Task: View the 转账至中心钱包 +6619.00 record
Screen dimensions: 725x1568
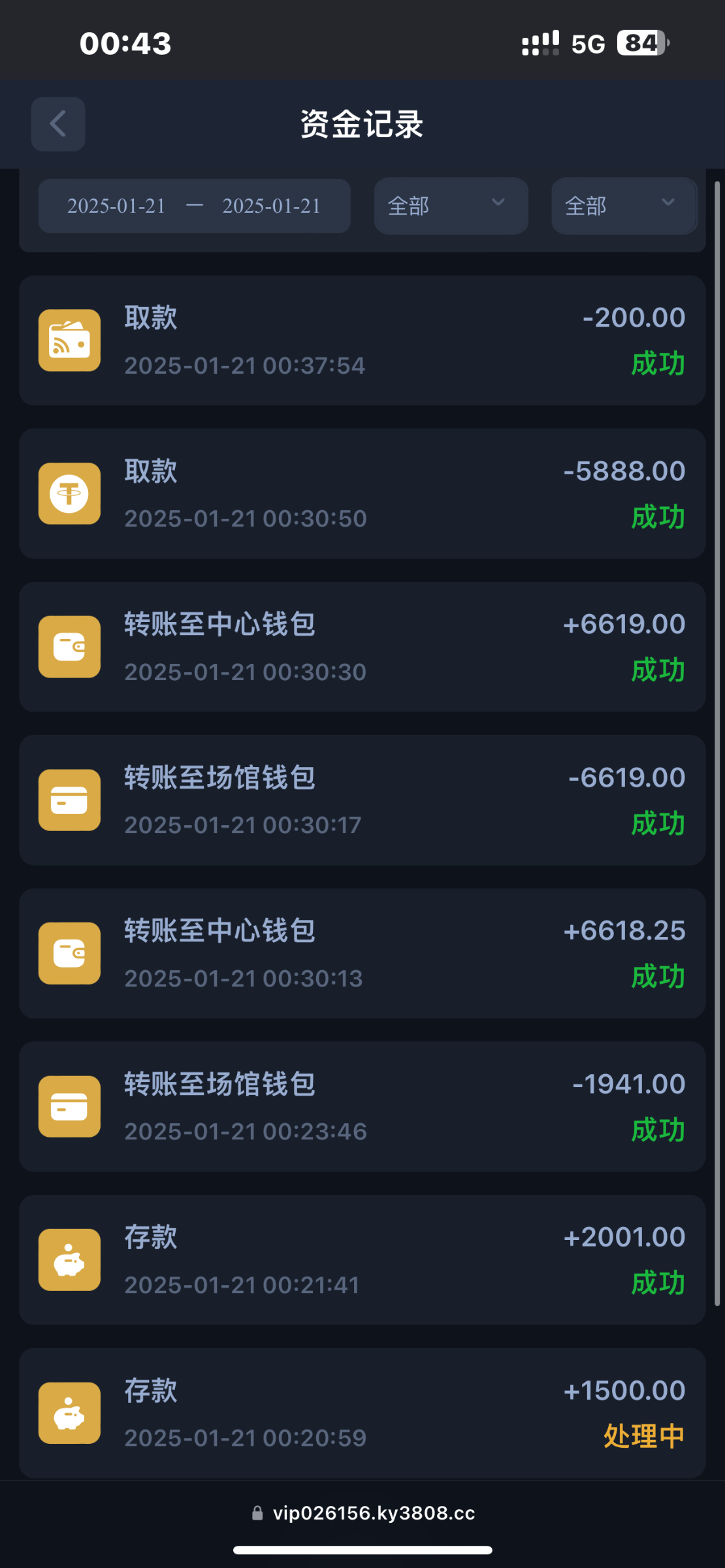Action: 362,647
